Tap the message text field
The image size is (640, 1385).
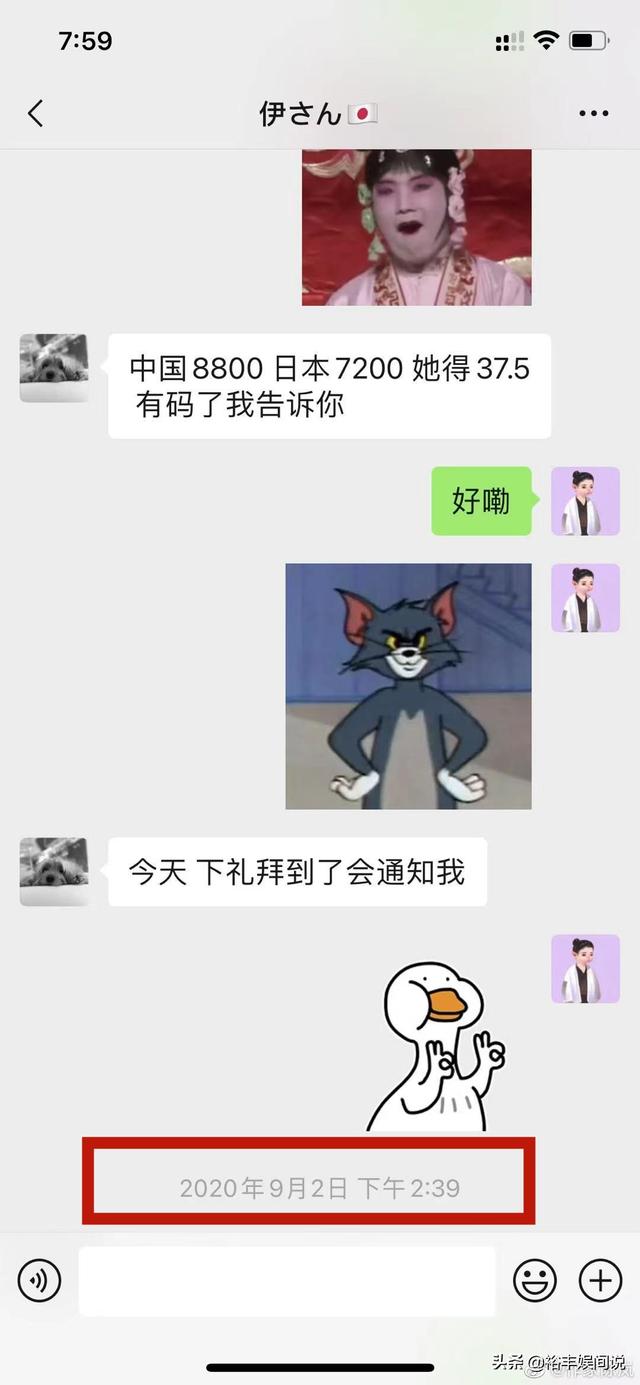pyautogui.click(x=287, y=1281)
